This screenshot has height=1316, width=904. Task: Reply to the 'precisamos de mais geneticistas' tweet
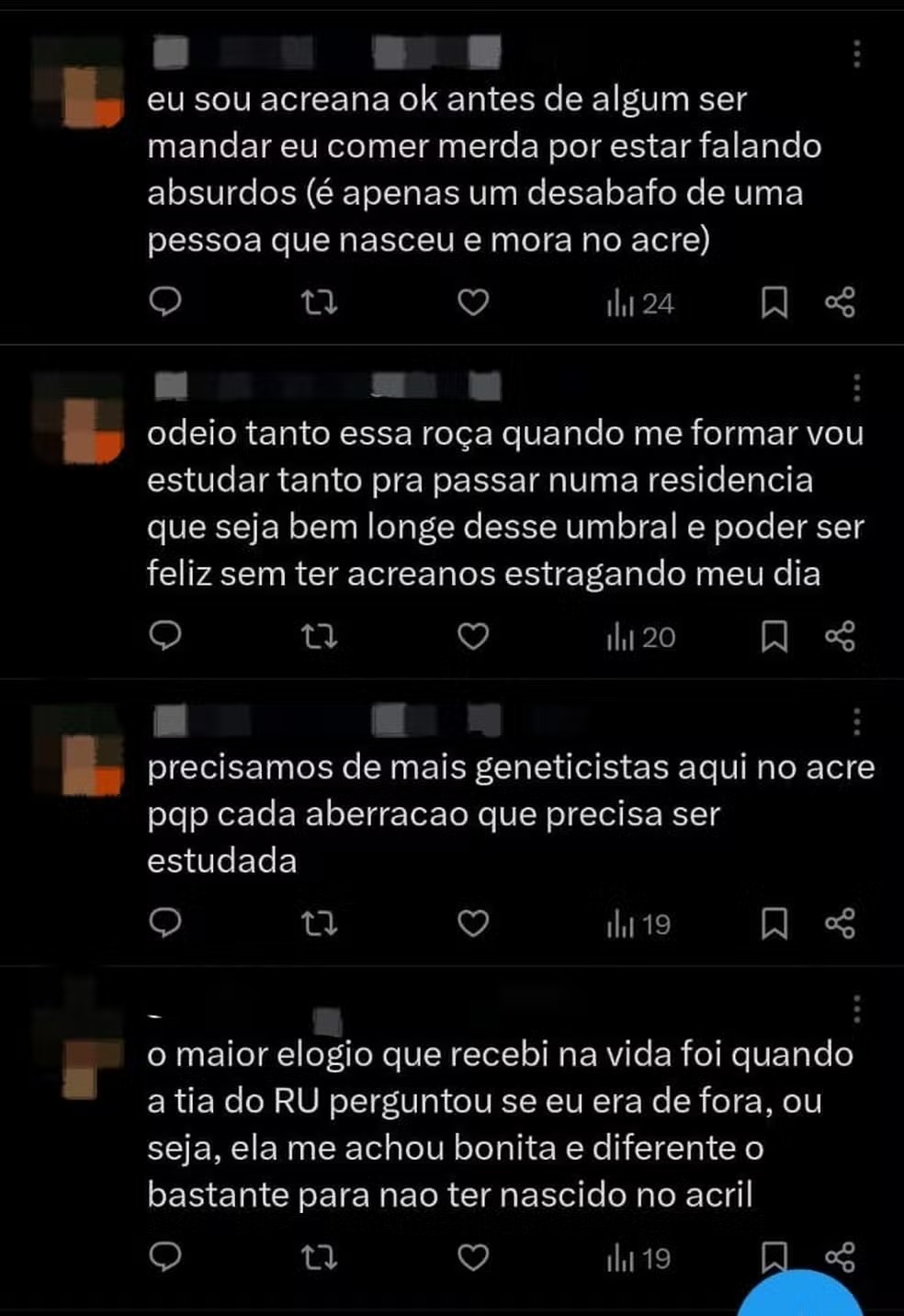165,923
